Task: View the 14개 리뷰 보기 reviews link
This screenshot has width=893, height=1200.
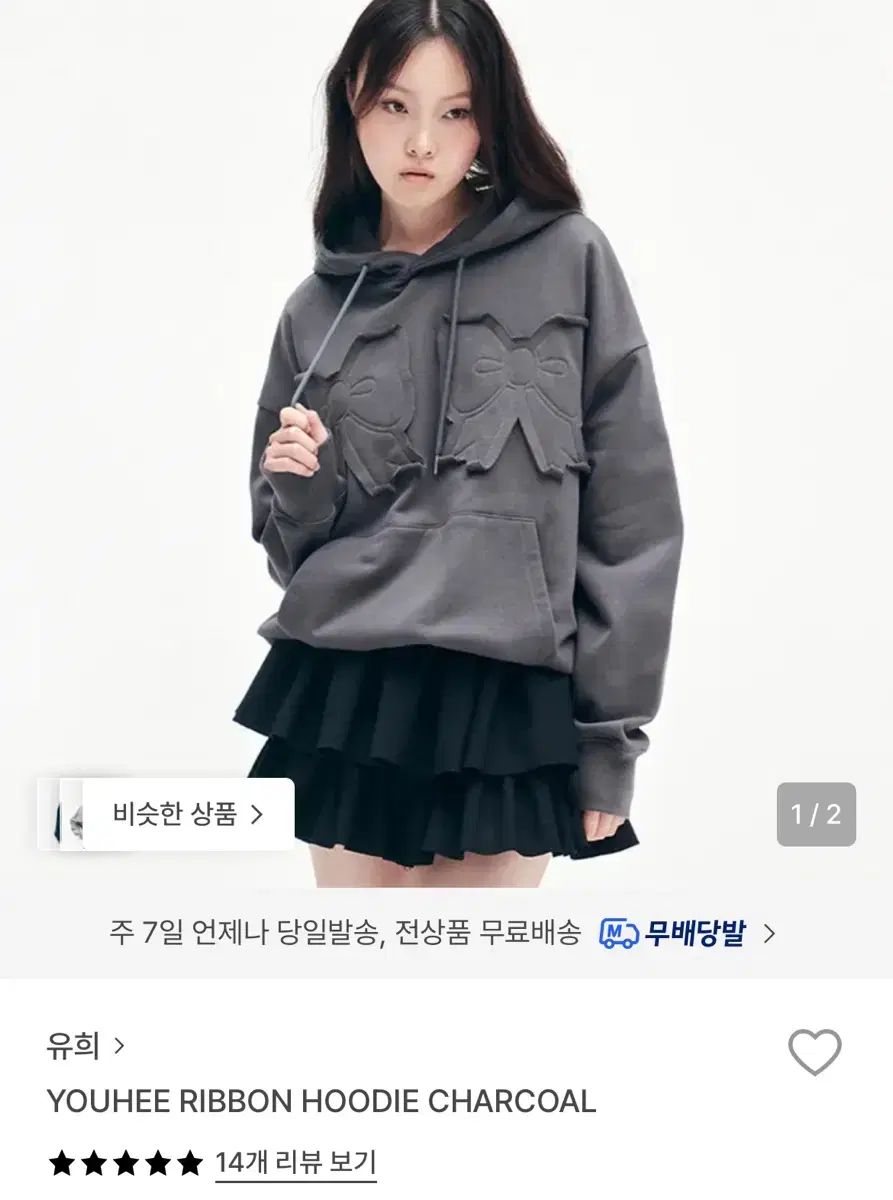Action: click(x=296, y=1163)
